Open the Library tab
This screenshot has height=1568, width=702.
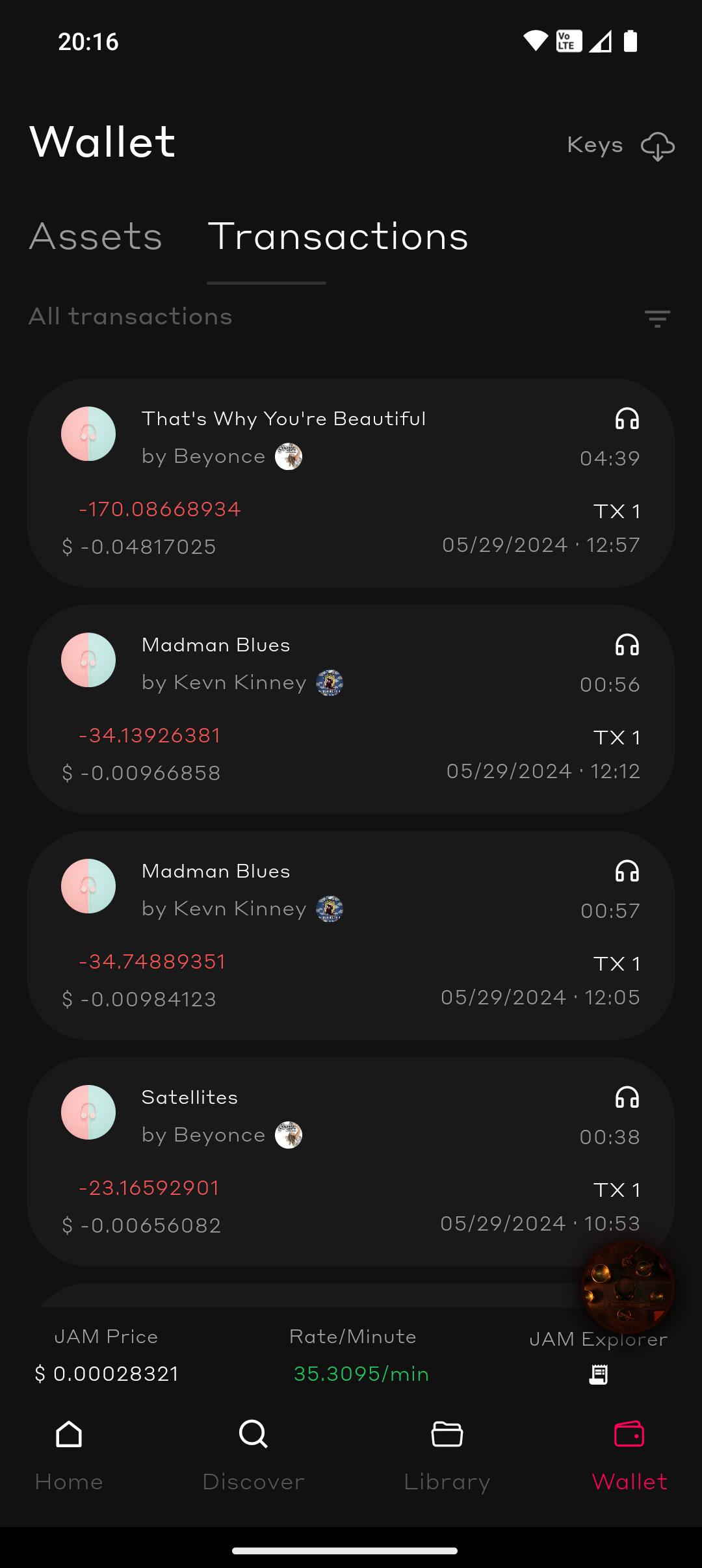pos(447,1456)
